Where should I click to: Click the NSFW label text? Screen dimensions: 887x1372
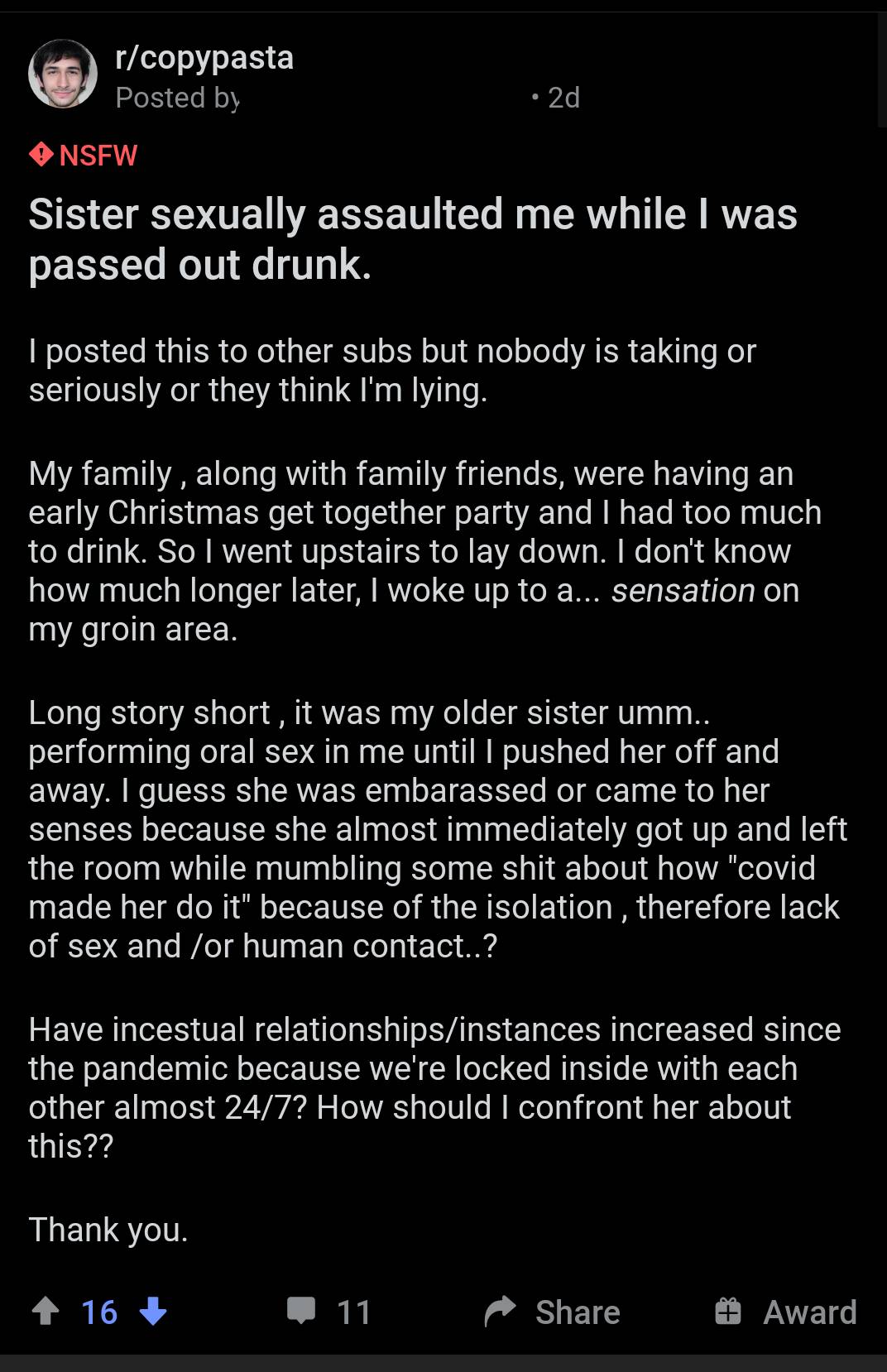[x=97, y=156]
